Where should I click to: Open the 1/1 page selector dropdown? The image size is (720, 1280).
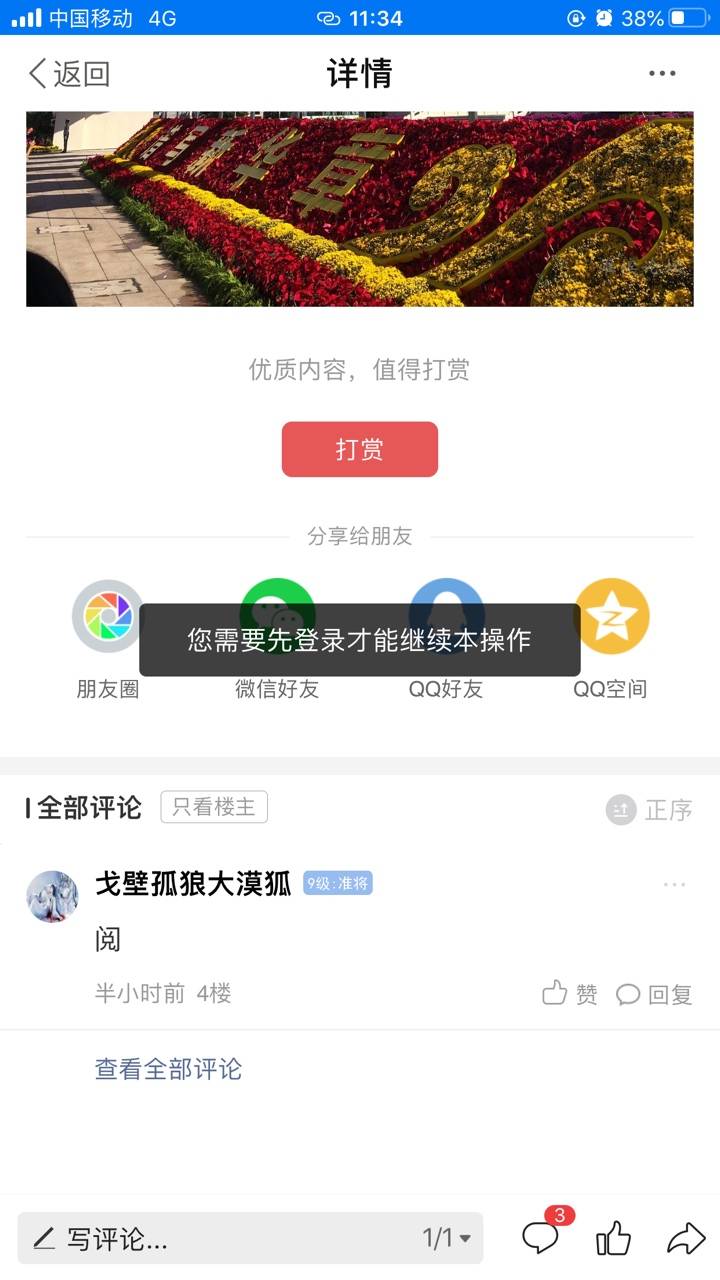[446, 1239]
